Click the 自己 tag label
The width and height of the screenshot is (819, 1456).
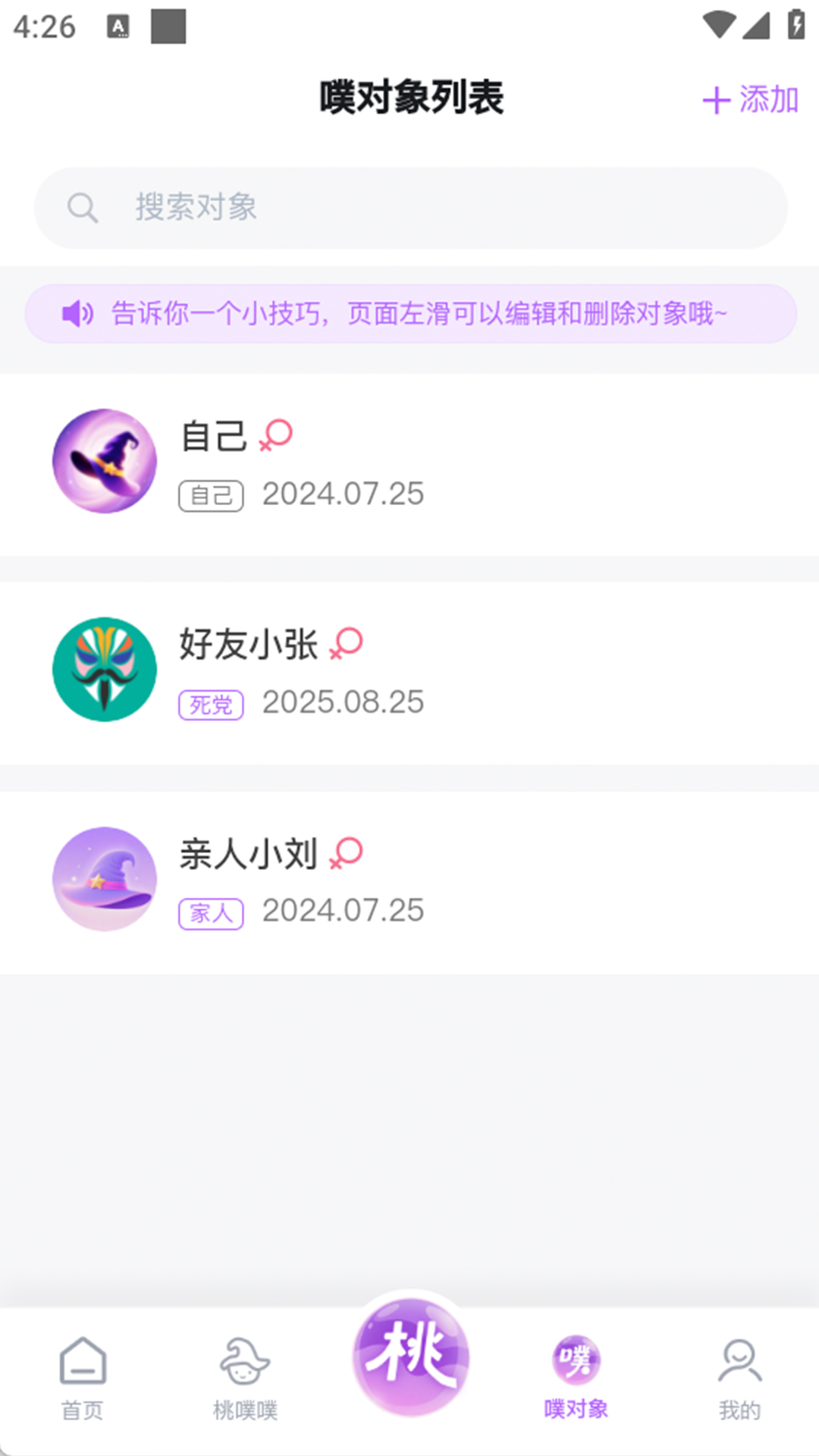(211, 494)
